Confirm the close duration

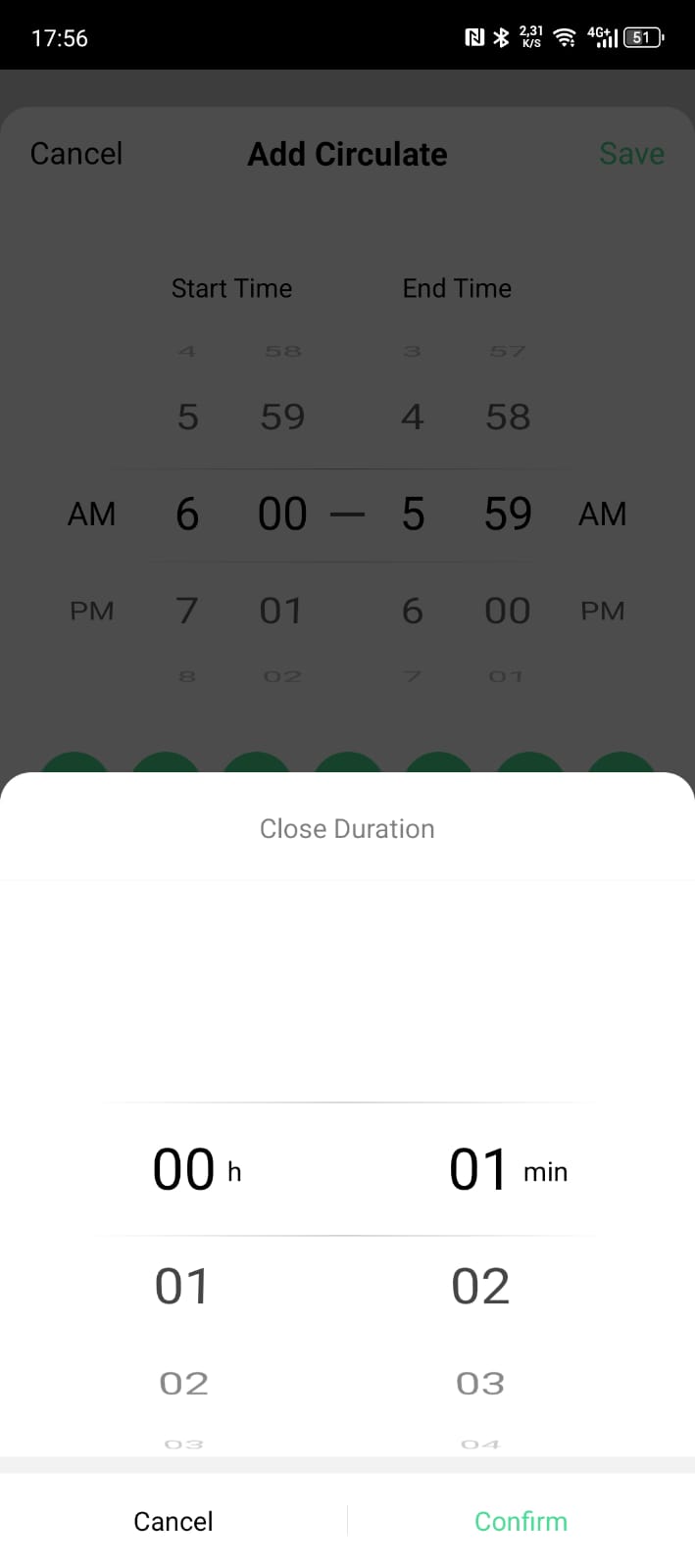(521, 1521)
